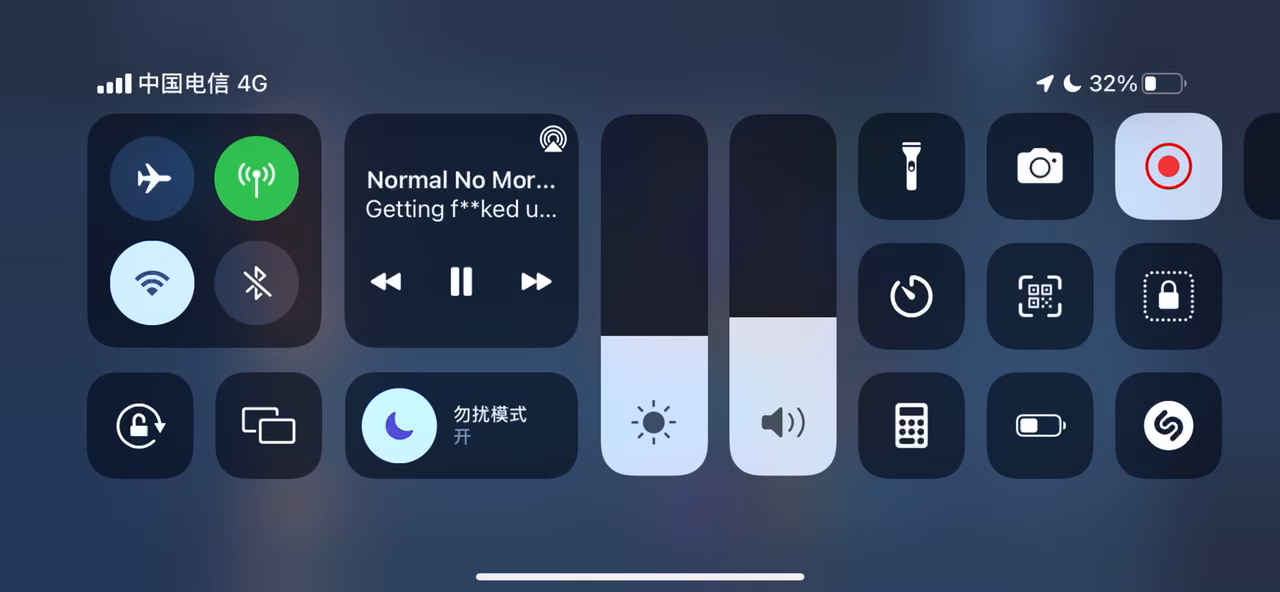This screenshot has width=1280, height=592.
Task: Turn off cellular data
Action: [256, 178]
